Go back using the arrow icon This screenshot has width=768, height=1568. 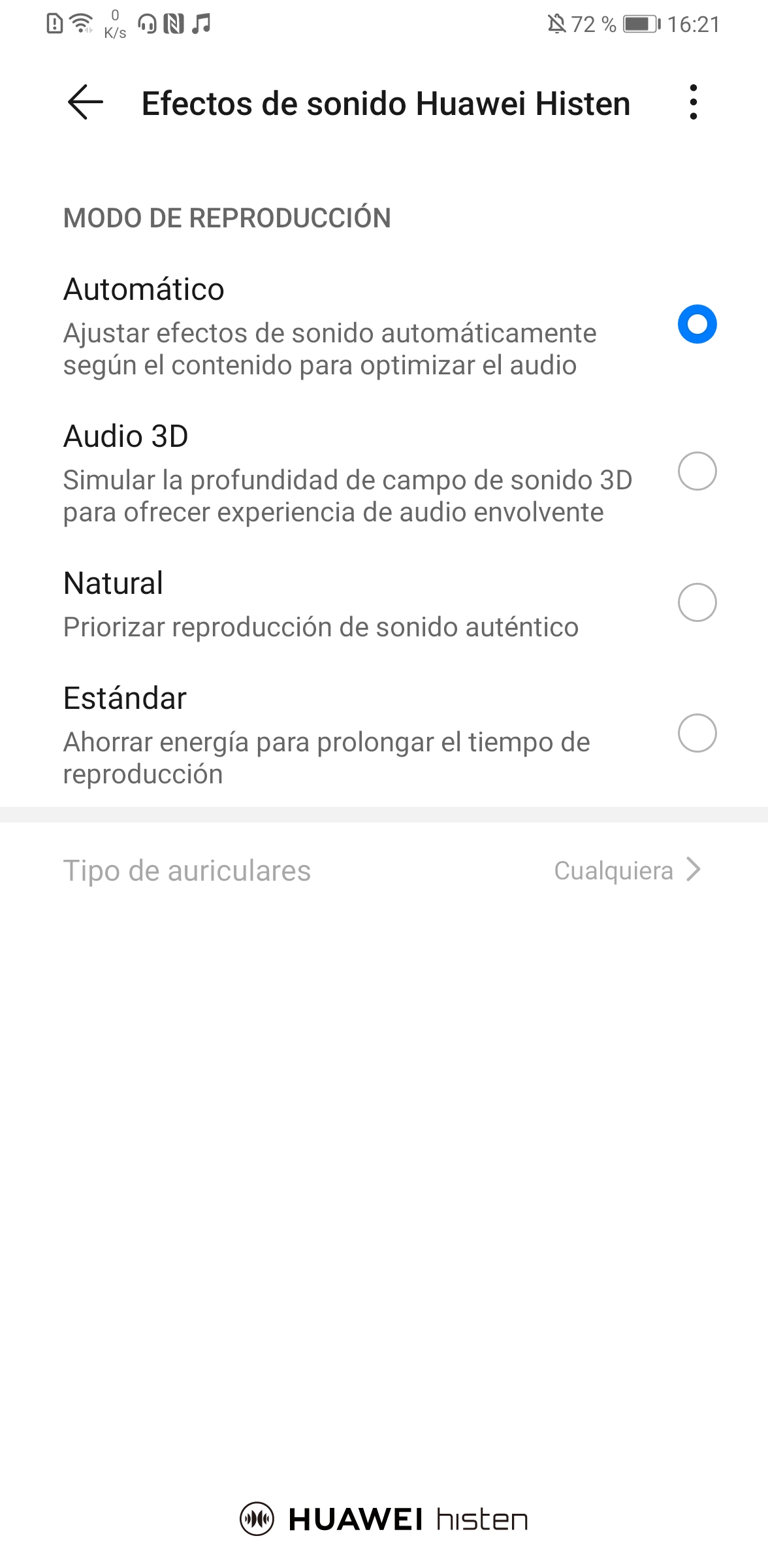86,103
